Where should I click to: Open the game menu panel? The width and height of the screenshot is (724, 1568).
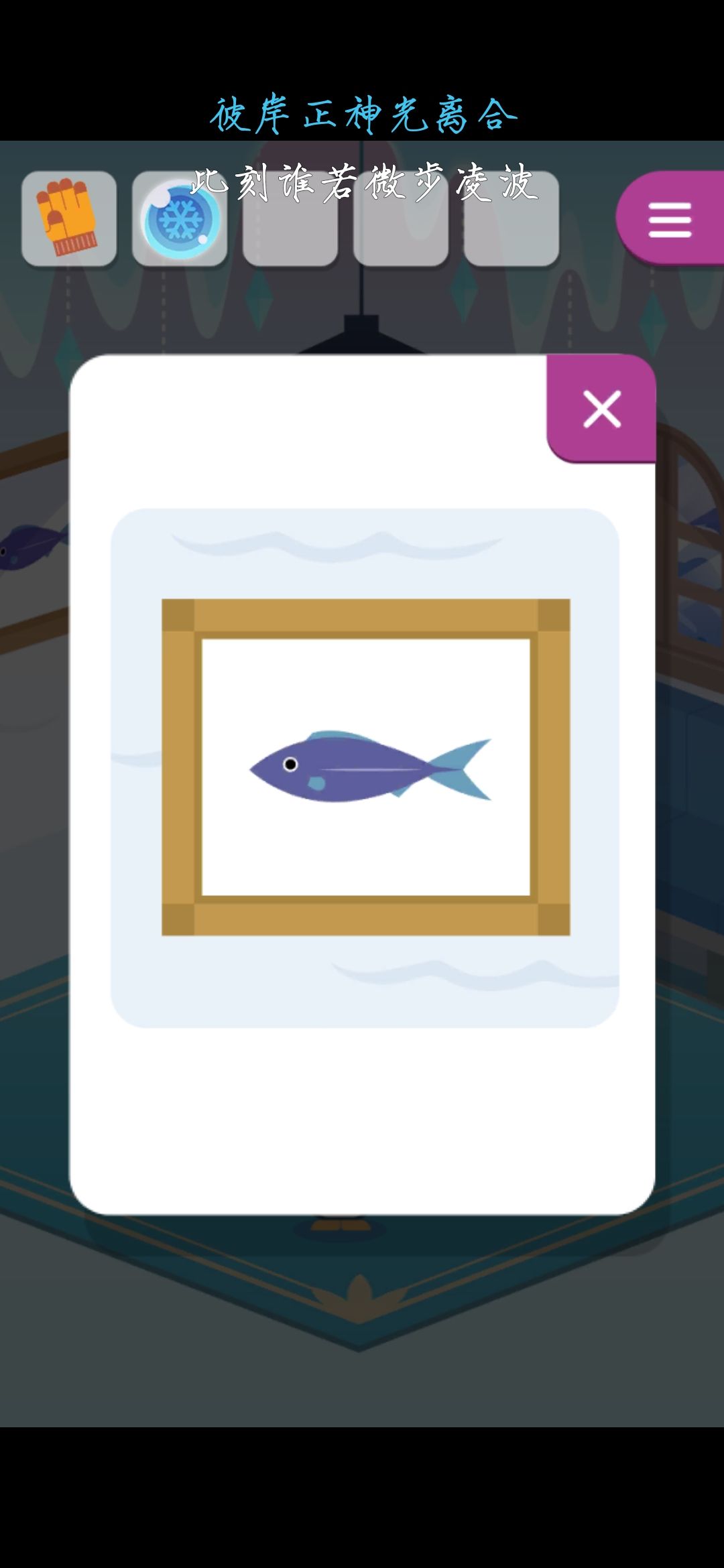[x=670, y=218]
